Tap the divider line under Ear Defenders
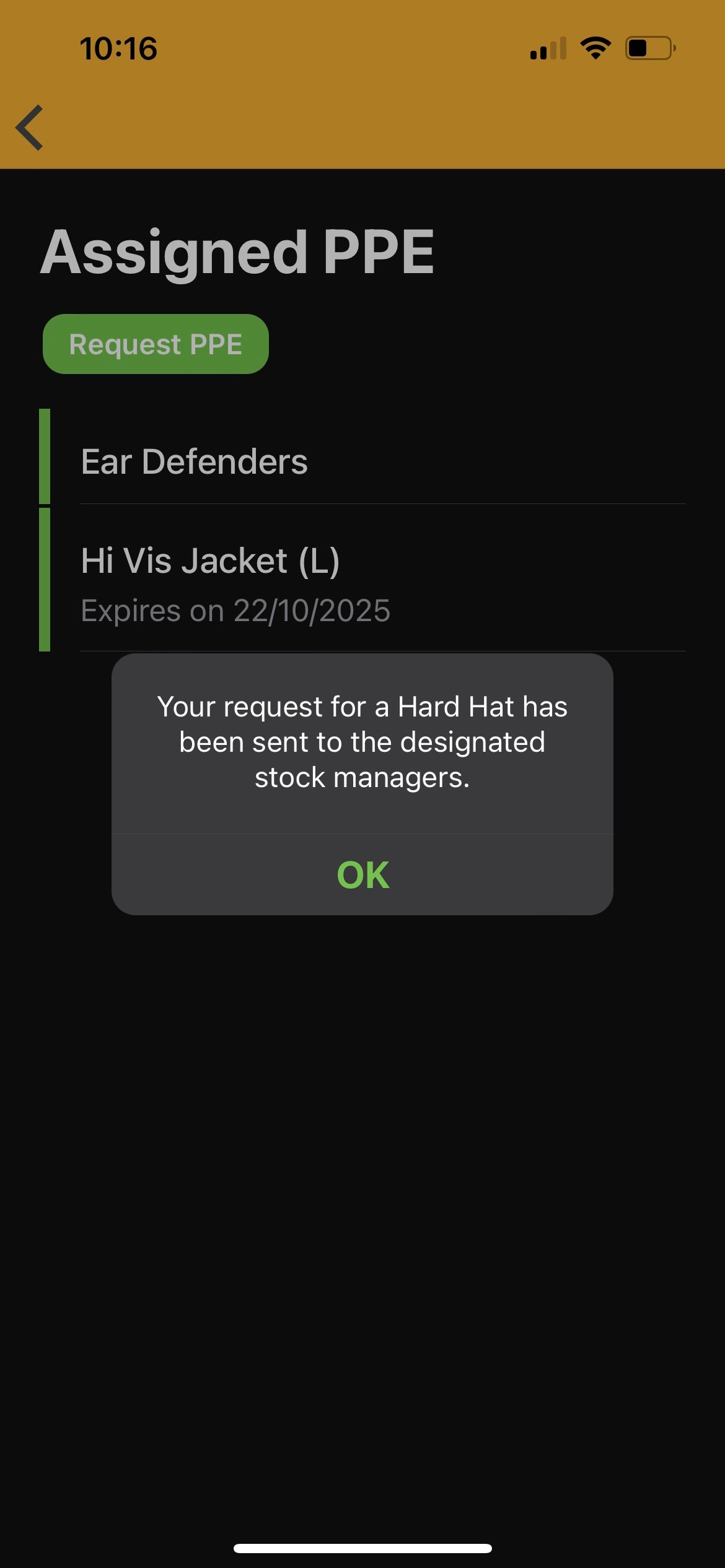725x1568 pixels. pyautogui.click(x=384, y=504)
